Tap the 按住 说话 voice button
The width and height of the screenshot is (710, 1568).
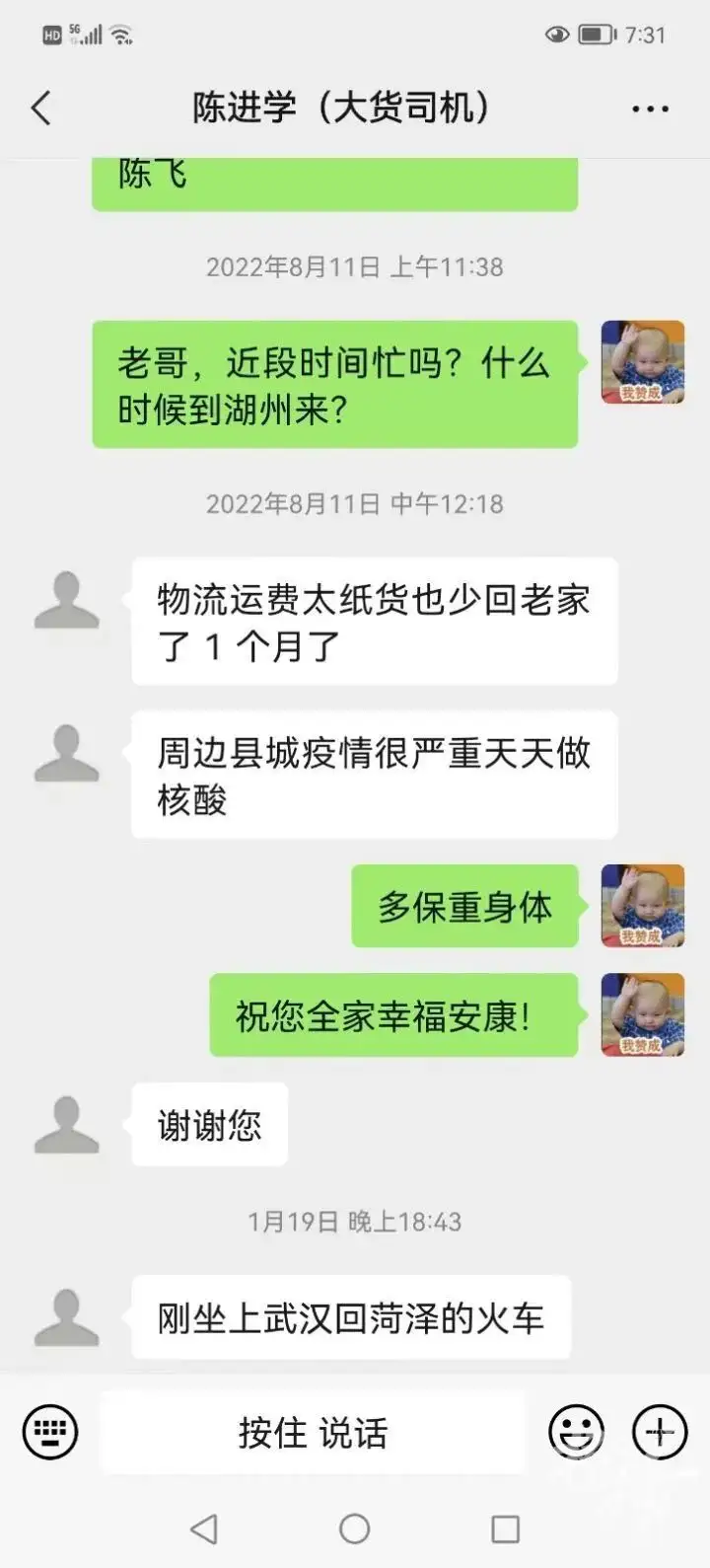[313, 1433]
